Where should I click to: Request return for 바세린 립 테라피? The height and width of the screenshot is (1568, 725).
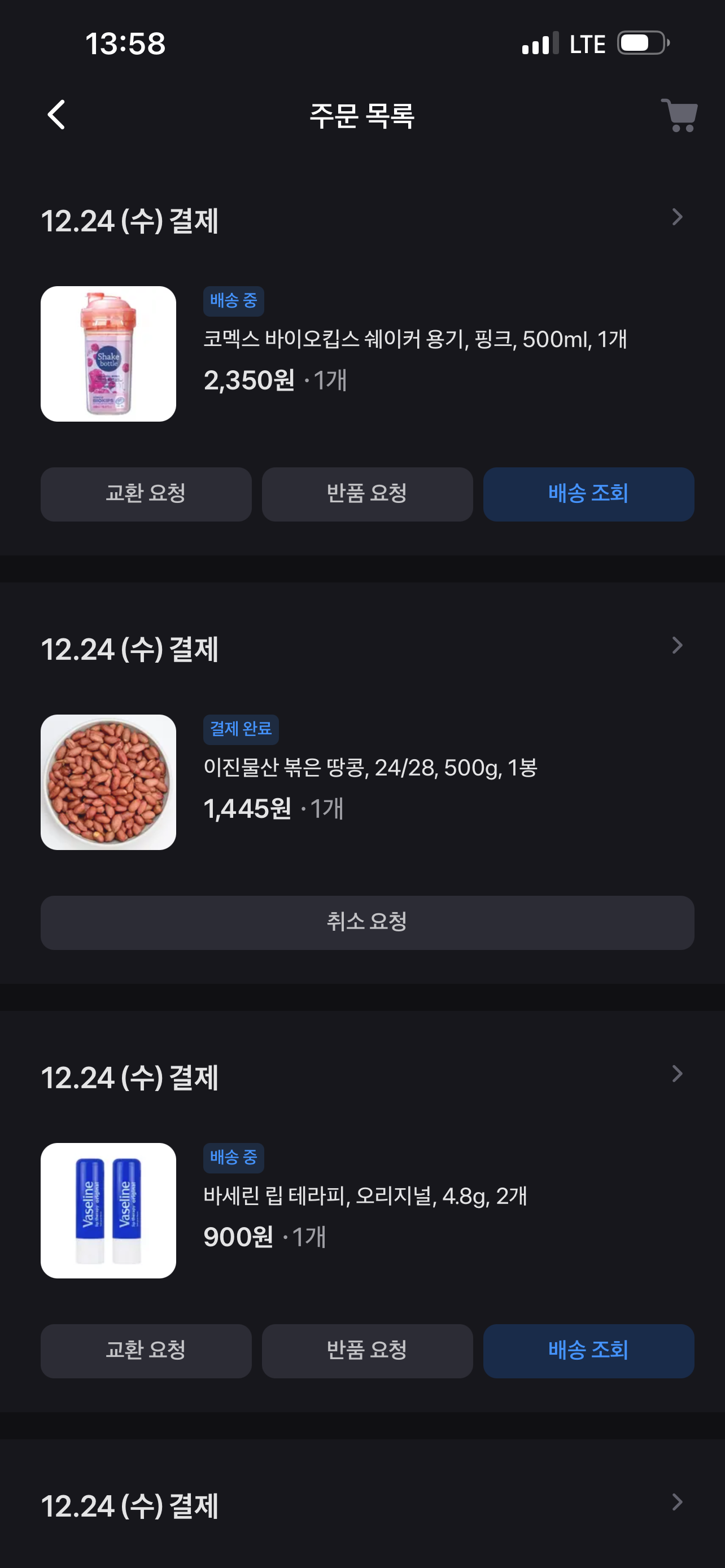(367, 1351)
